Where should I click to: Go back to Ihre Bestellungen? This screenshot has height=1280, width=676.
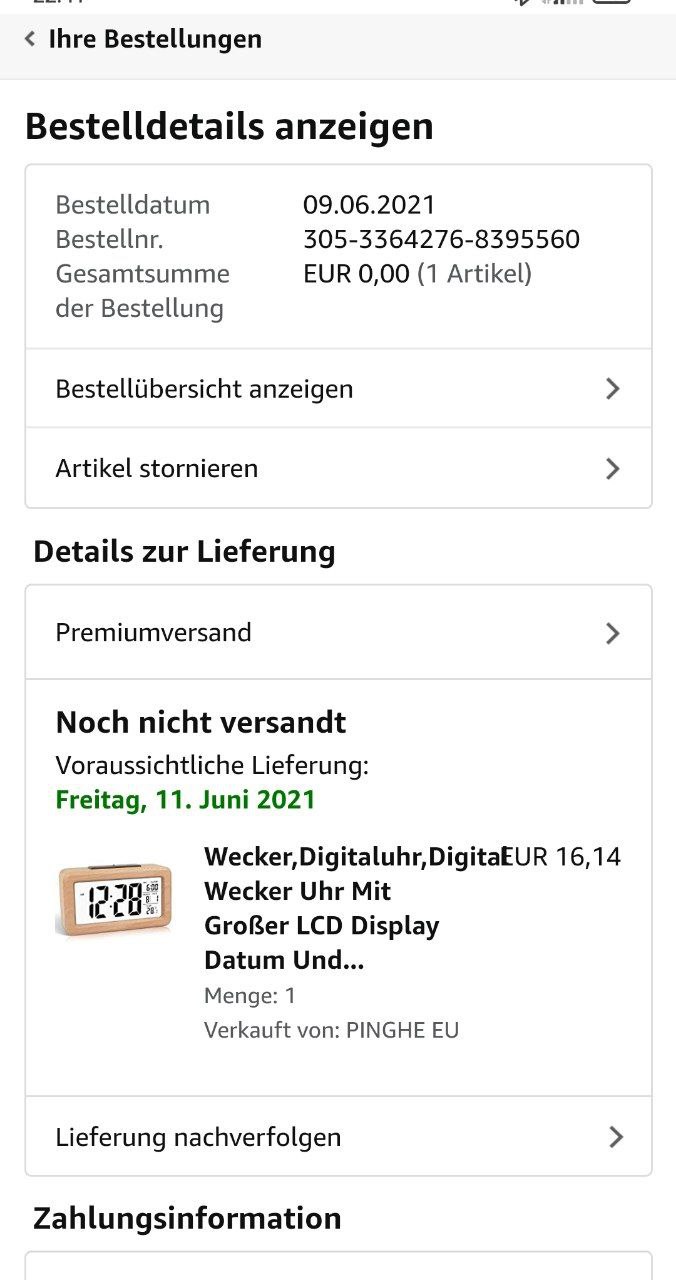point(142,40)
